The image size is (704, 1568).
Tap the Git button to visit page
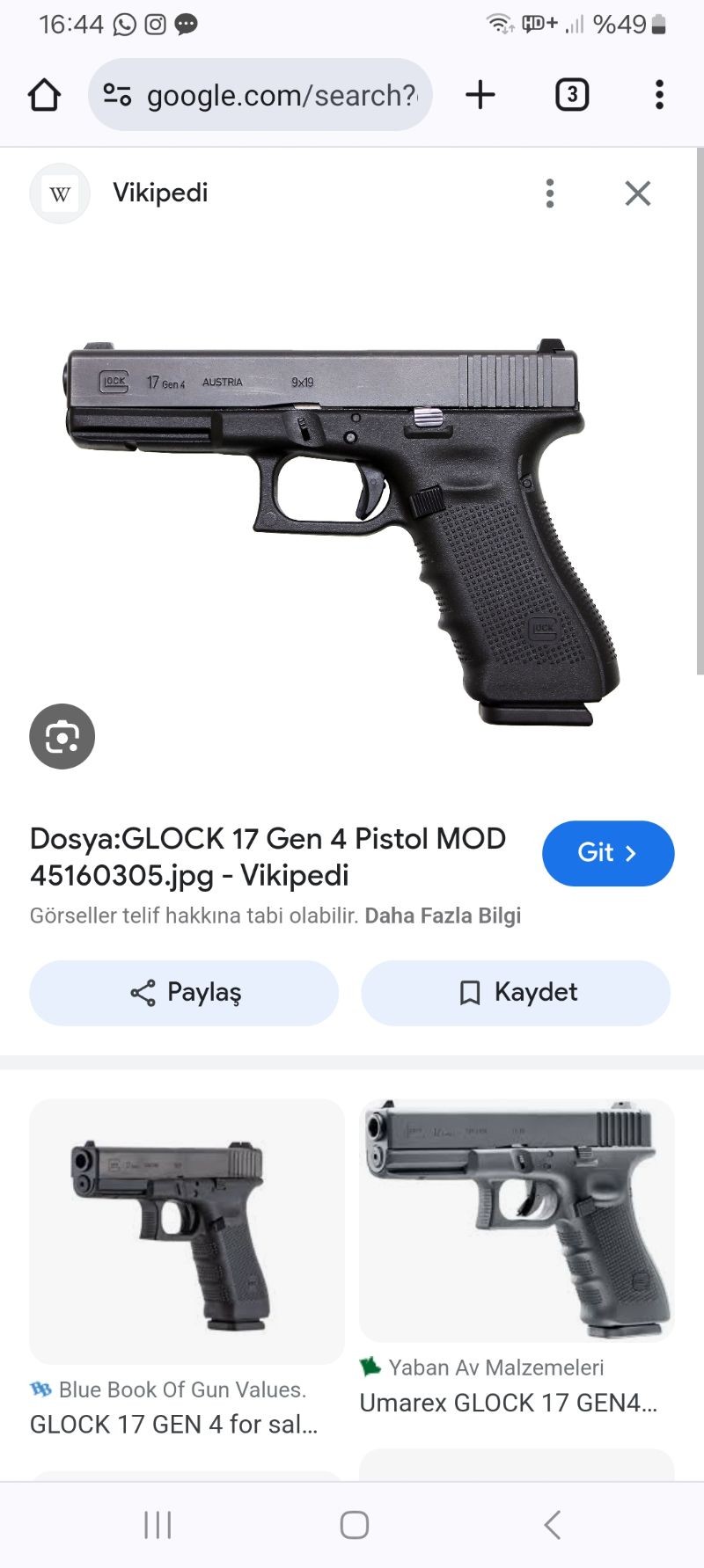tap(608, 853)
